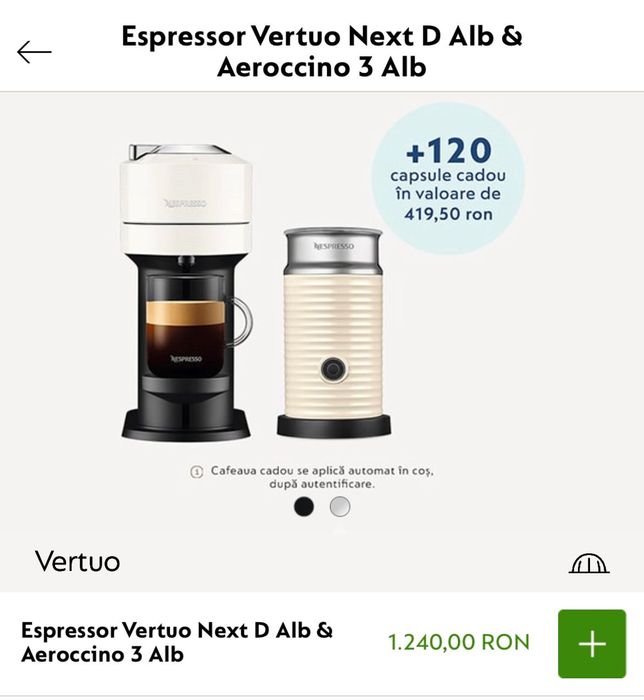Add Espressor Vertuo Next D Alb to cart

591,643
